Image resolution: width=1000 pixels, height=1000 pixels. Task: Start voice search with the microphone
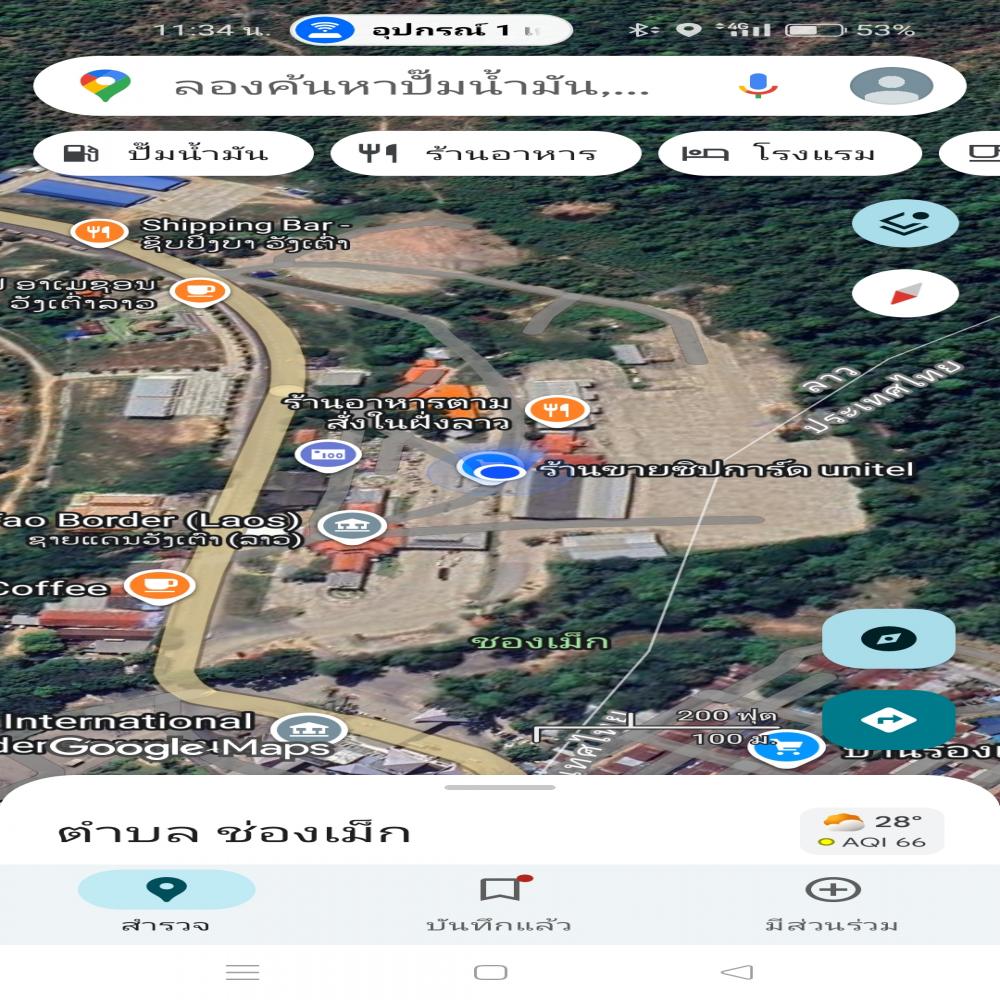tap(758, 86)
